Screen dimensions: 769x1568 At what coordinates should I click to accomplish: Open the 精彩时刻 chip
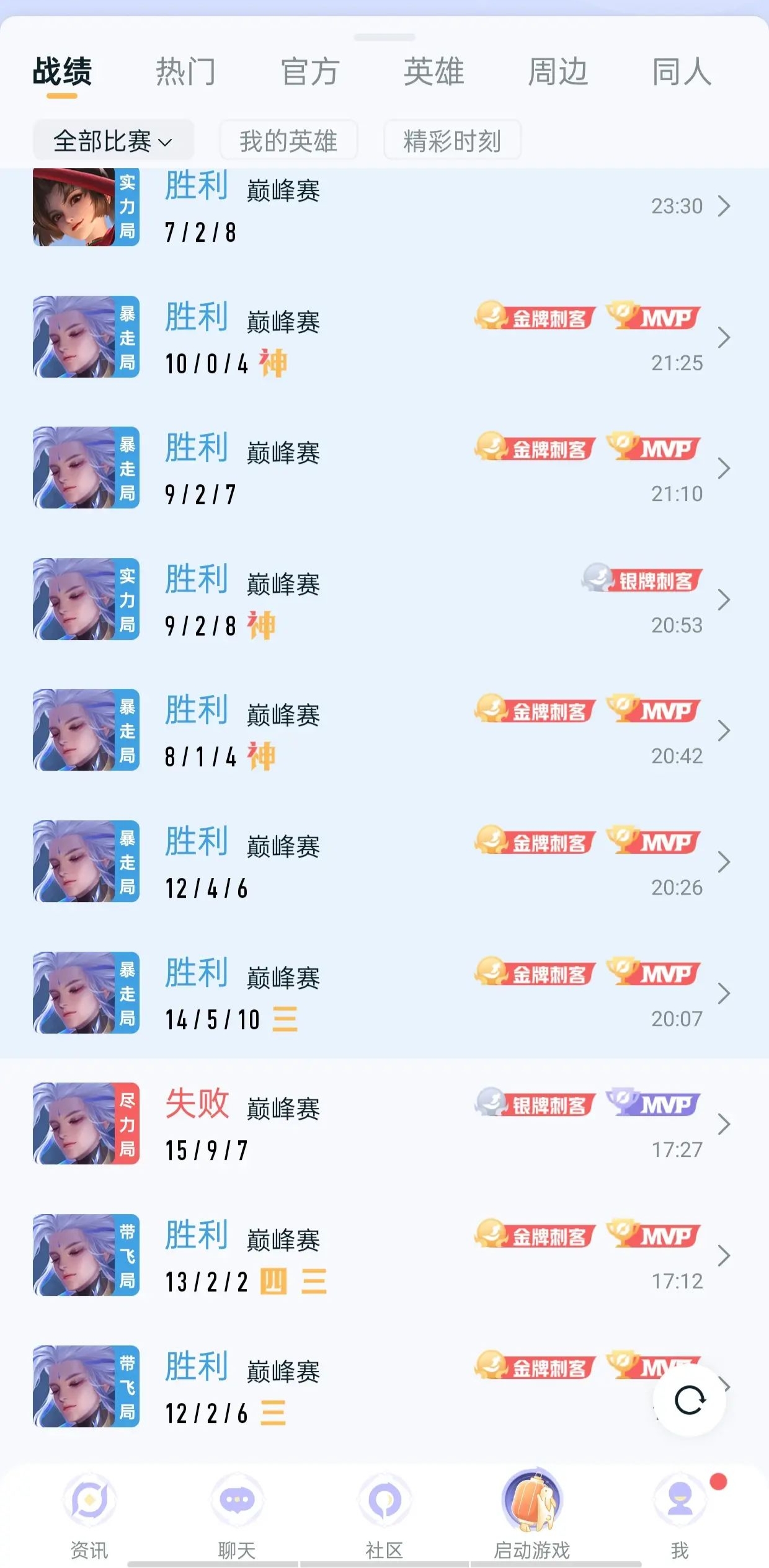coord(452,141)
